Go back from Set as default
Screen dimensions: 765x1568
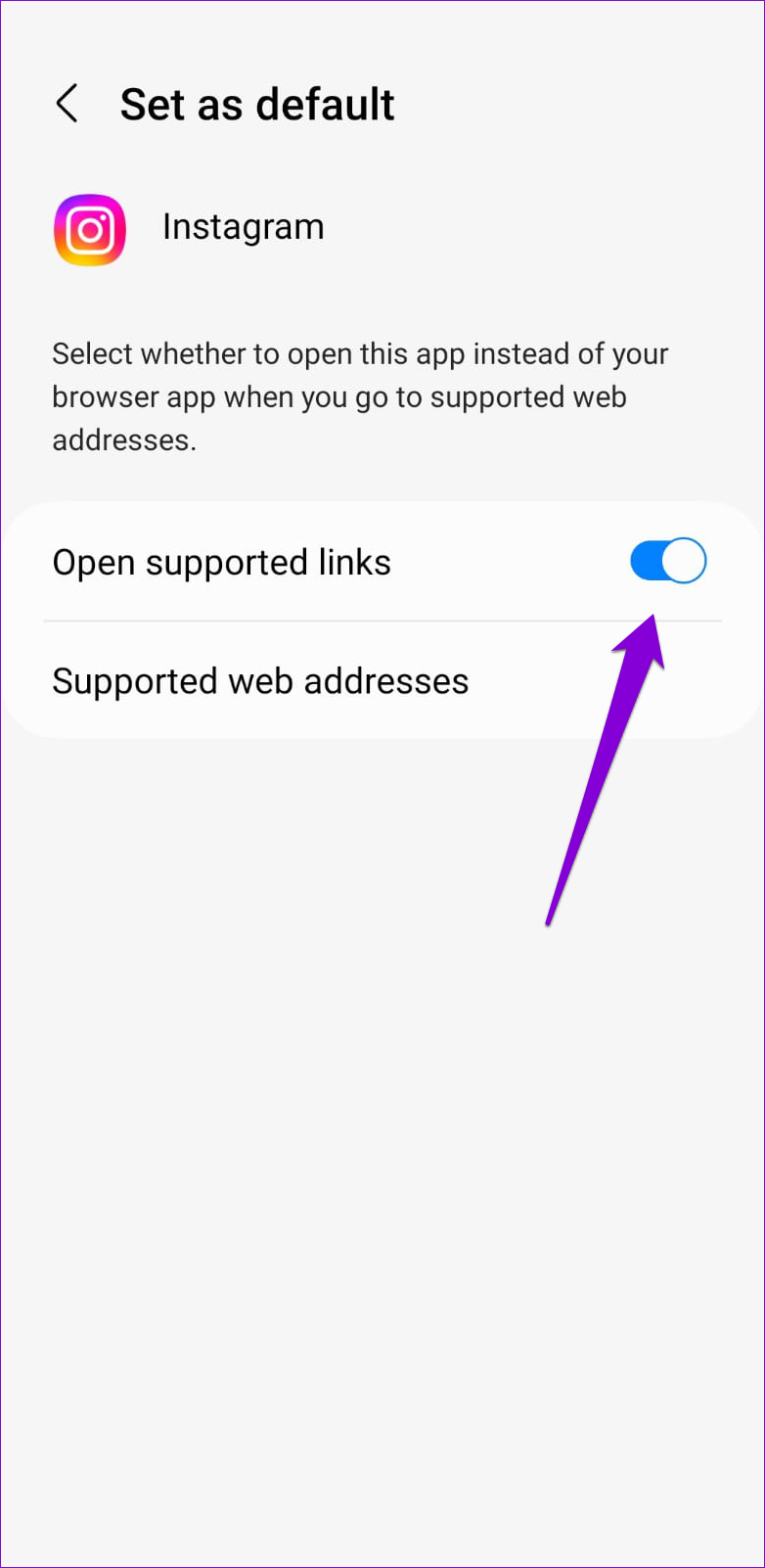click(x=67, y=104)
